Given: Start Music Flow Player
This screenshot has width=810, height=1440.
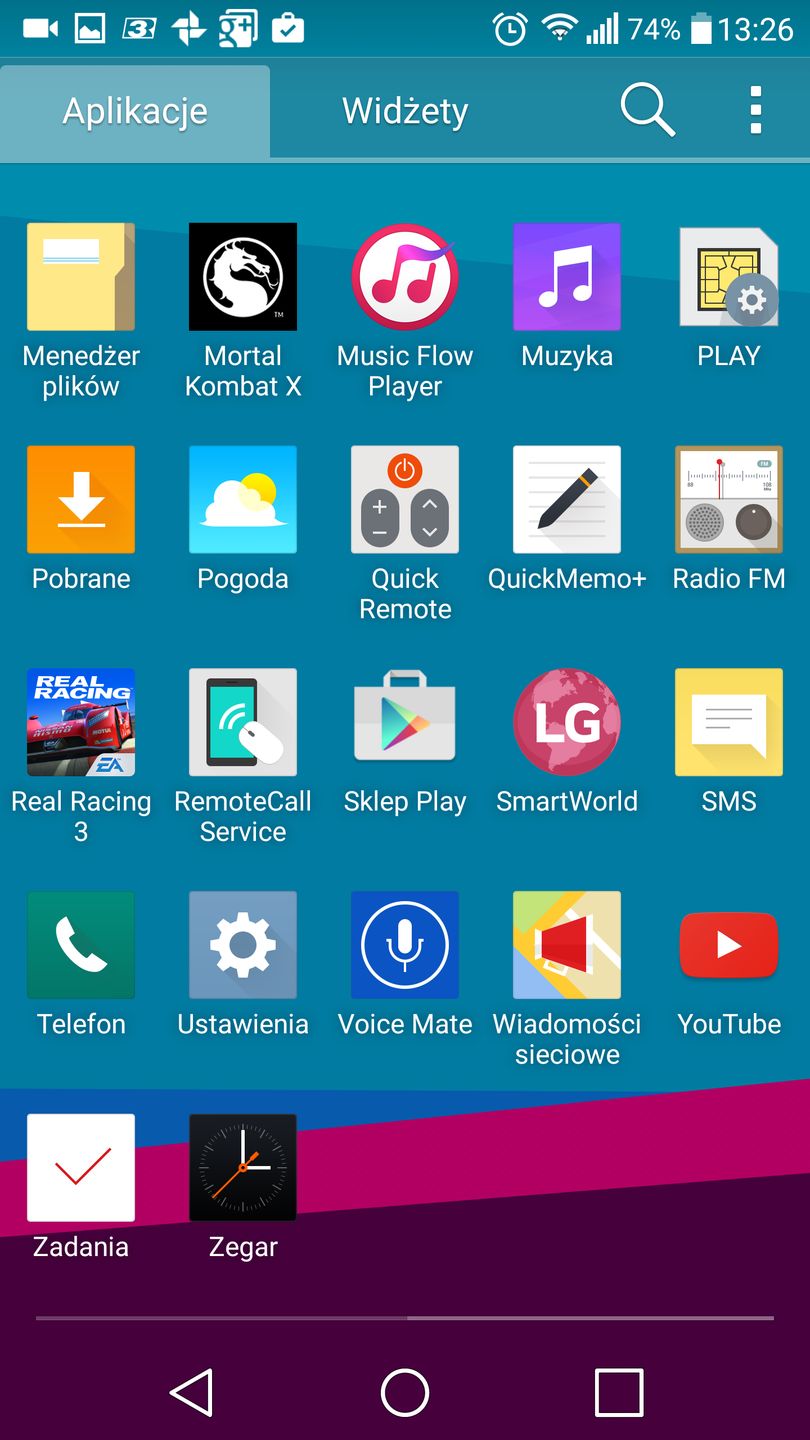Looking at the screenshot, I should [x=405, y=277].
